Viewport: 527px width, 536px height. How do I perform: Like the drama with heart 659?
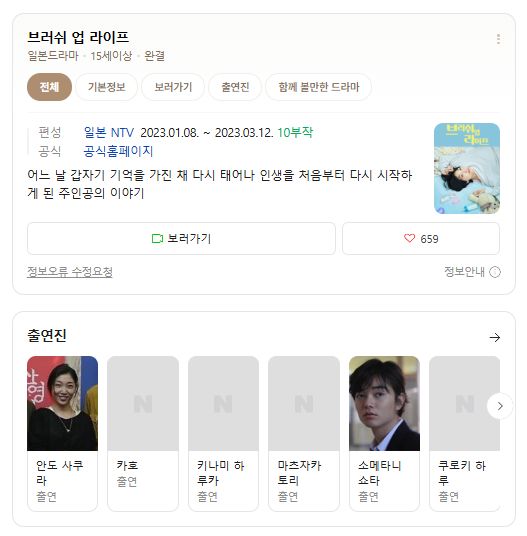click(421, 239)
